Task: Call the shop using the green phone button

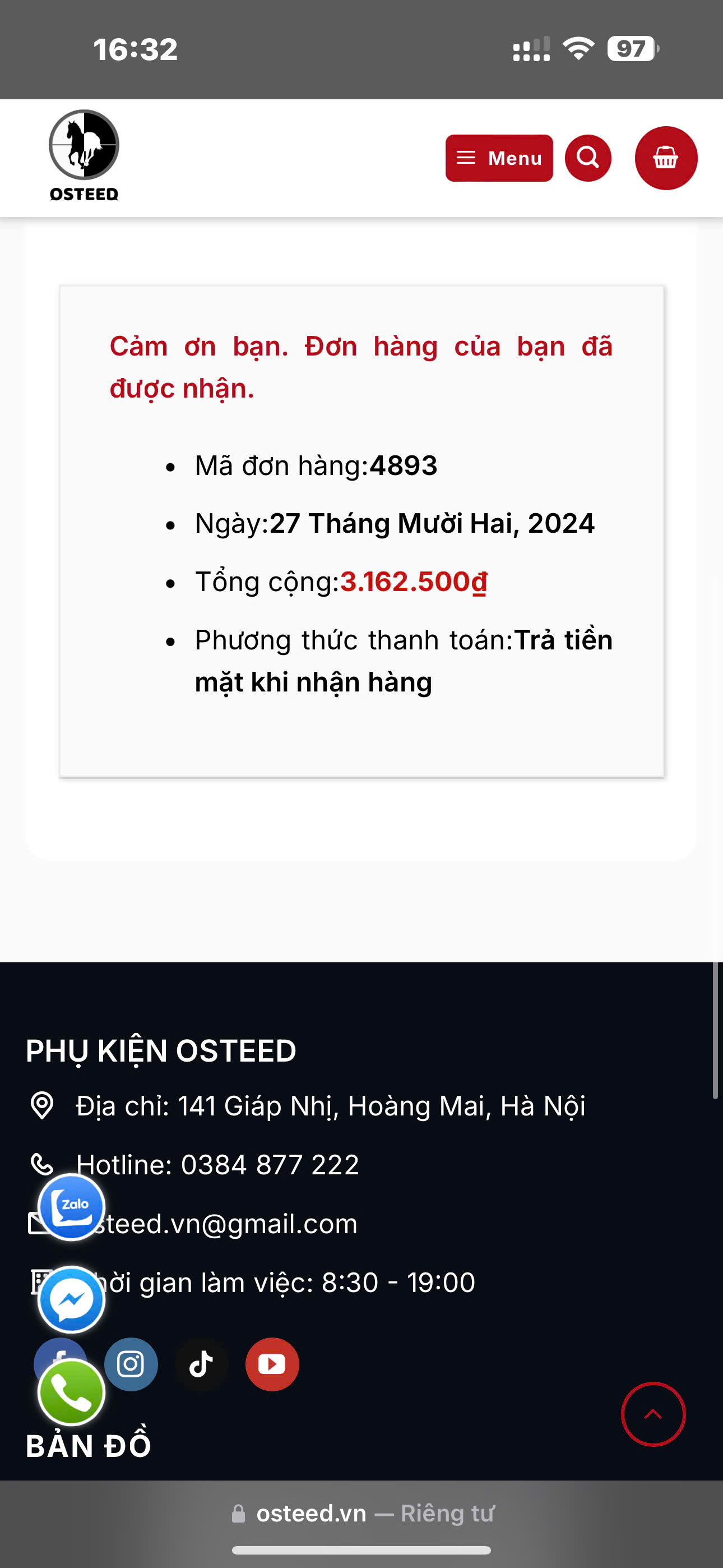Action: pos(72,1391)
